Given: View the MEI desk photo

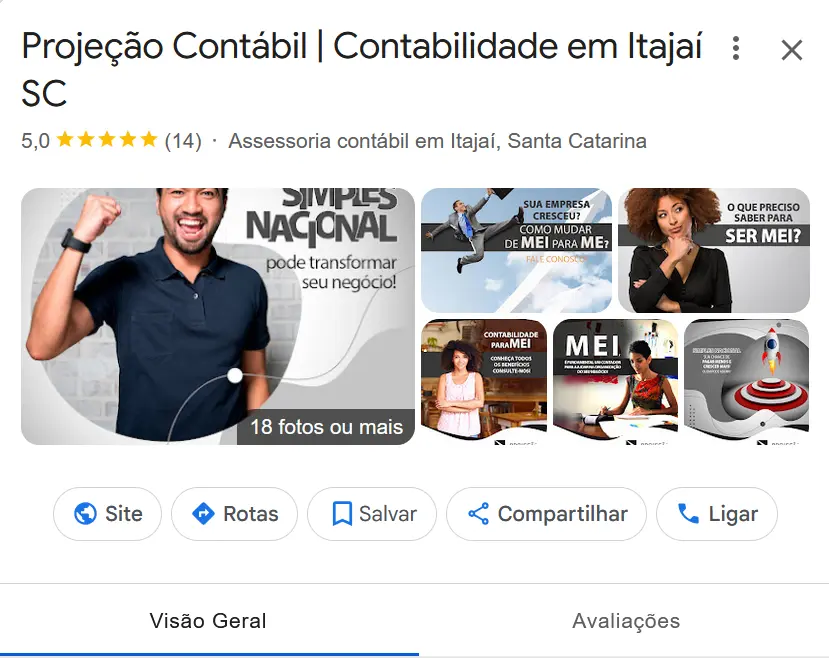Looking at the screenshot, I should tap(615, 381).
